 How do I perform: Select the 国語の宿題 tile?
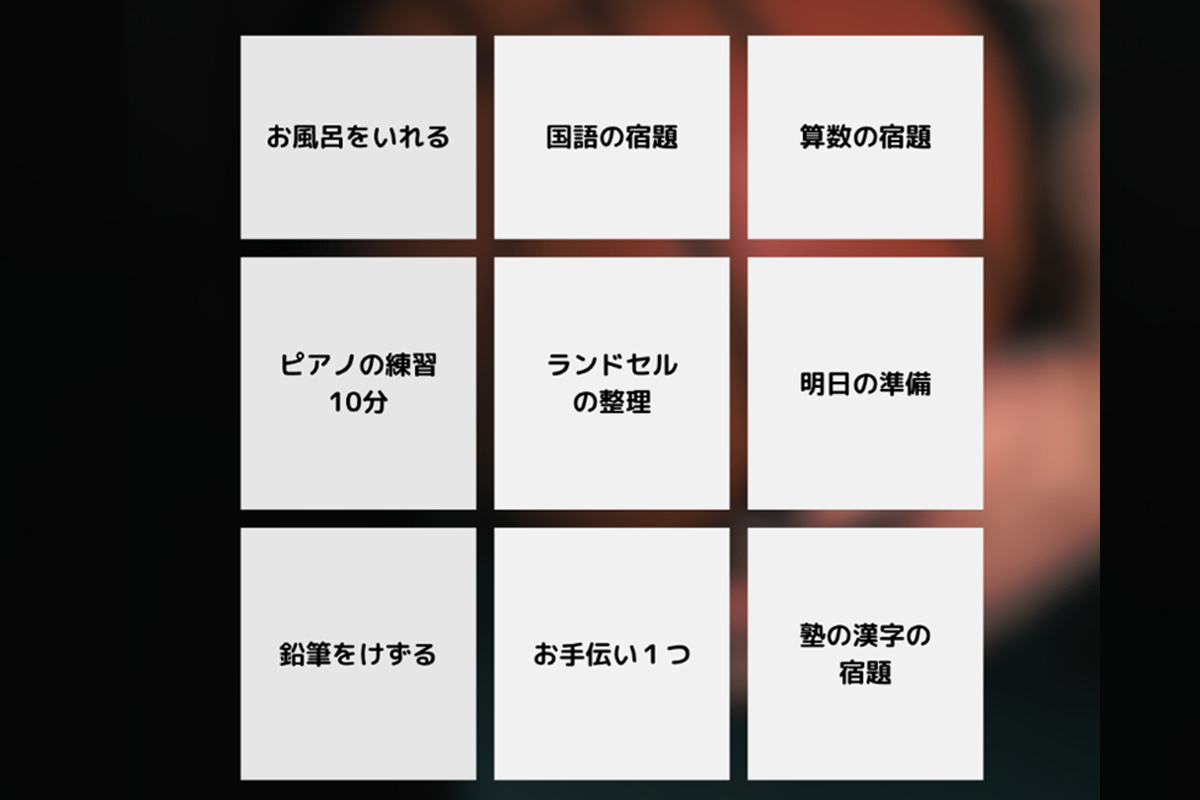click(611, 138)
